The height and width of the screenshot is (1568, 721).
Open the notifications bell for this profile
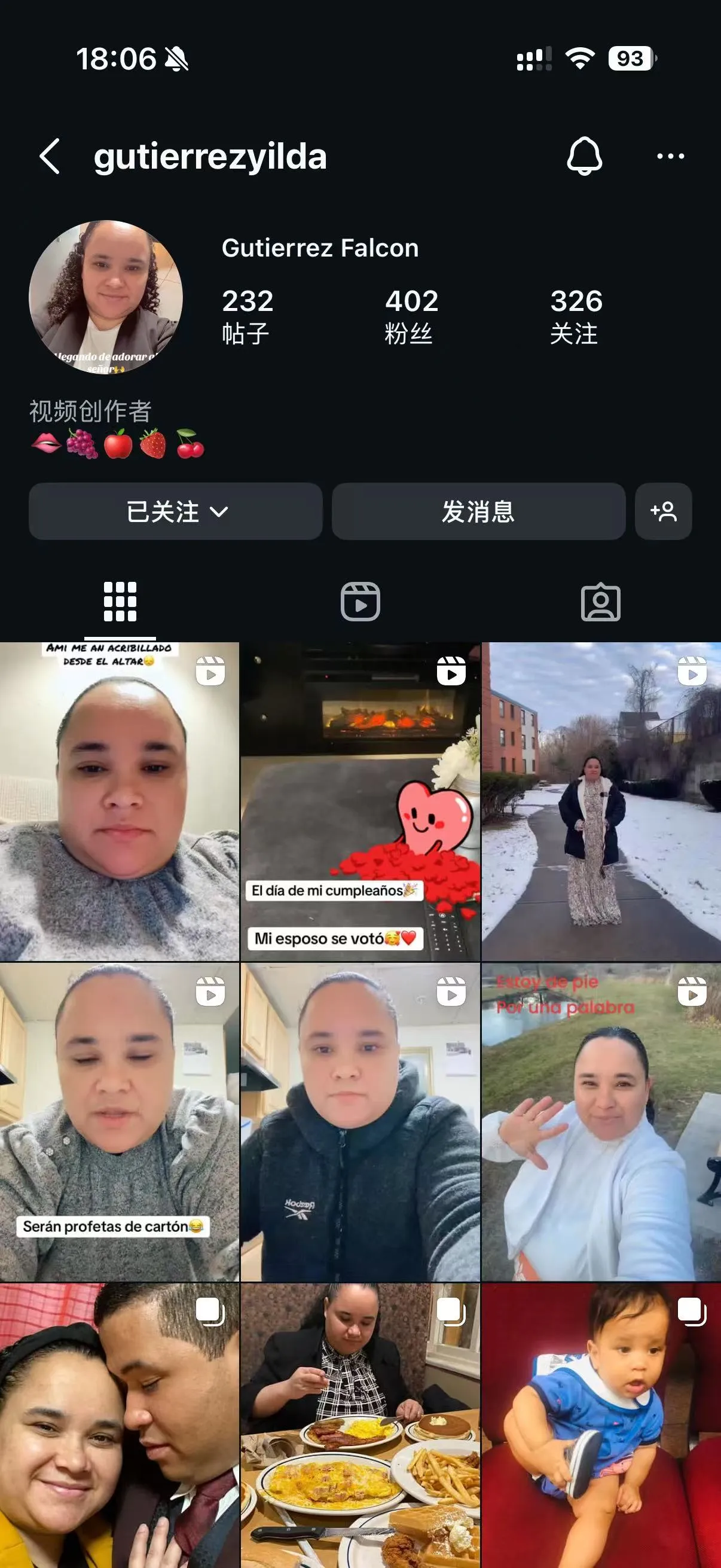pos(584,157)
